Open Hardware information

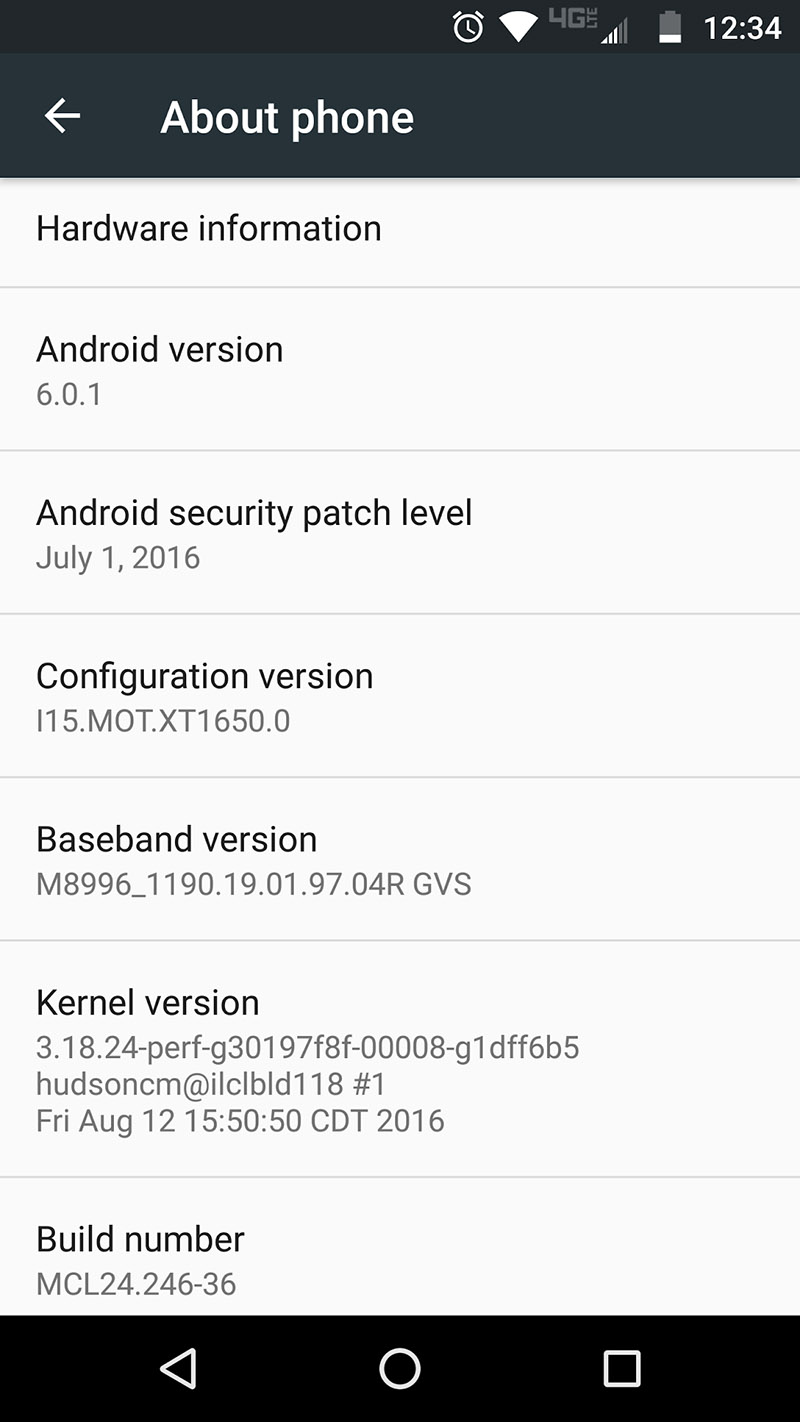point(400,229)
